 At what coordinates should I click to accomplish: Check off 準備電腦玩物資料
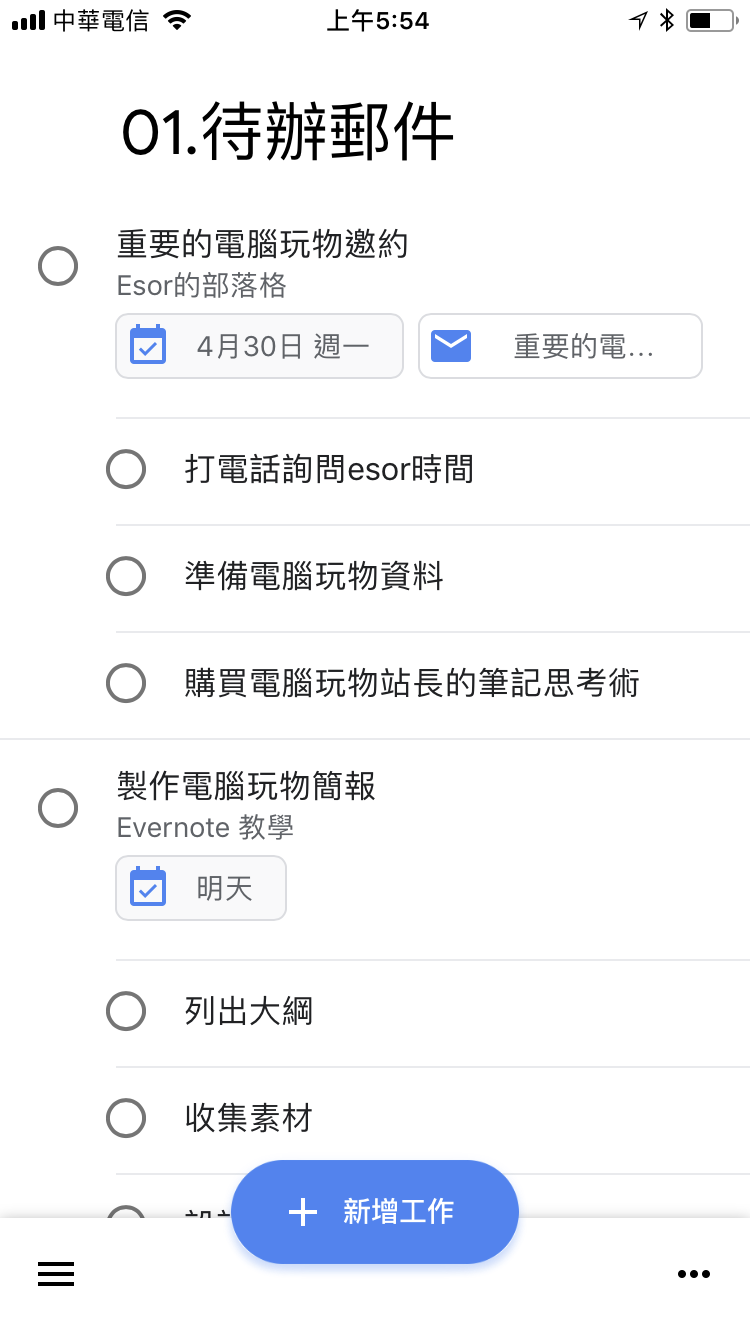(x=126, y=576)
